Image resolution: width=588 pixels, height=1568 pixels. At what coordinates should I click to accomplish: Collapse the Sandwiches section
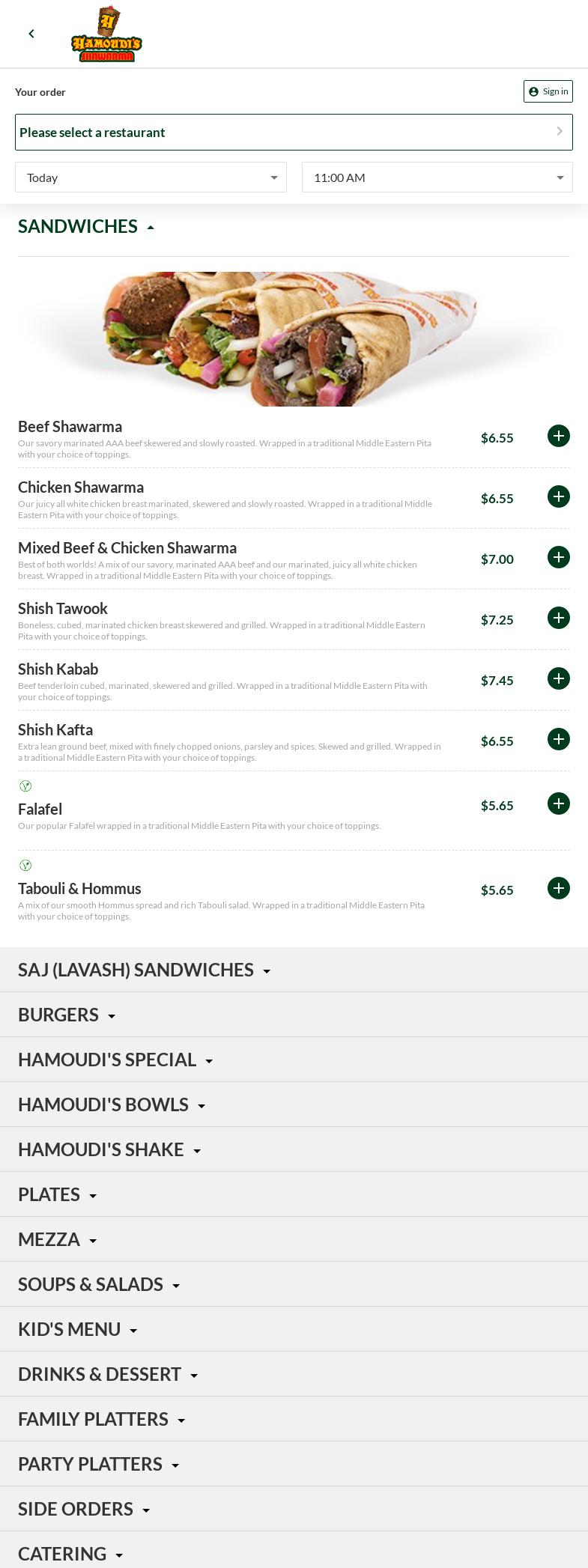click(86, 227)
